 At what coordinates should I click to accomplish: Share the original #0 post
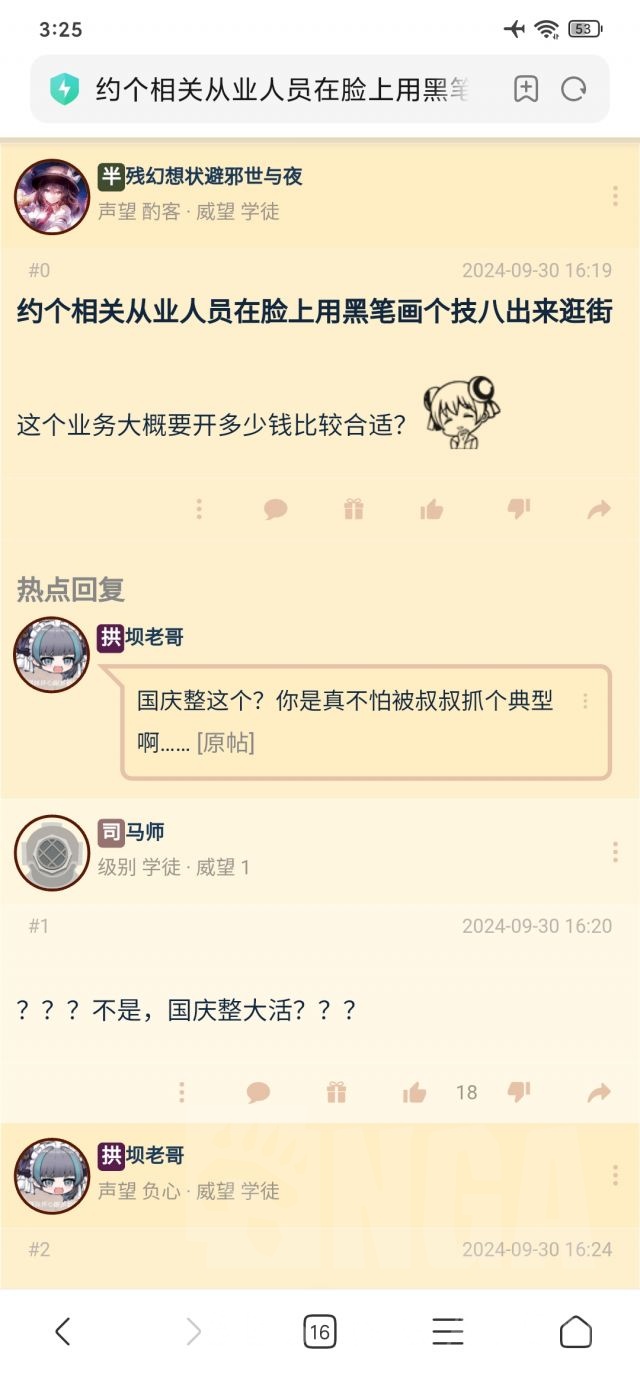[x=598, y=510]
